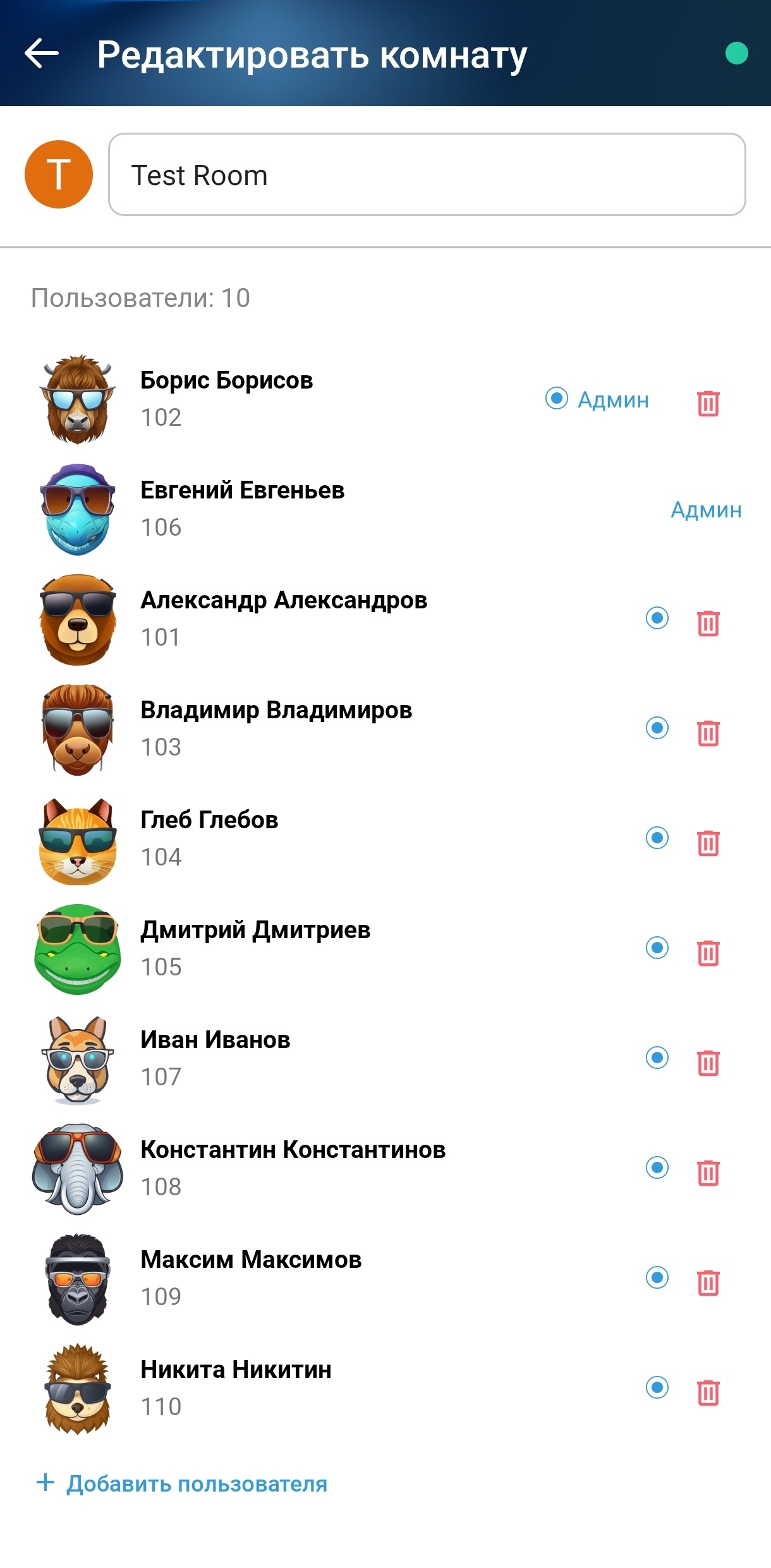The height and width of the screenshot is (1568, 771).
Task: Delete Иван Иванов from the room
Action: [x=708, y=1063]
